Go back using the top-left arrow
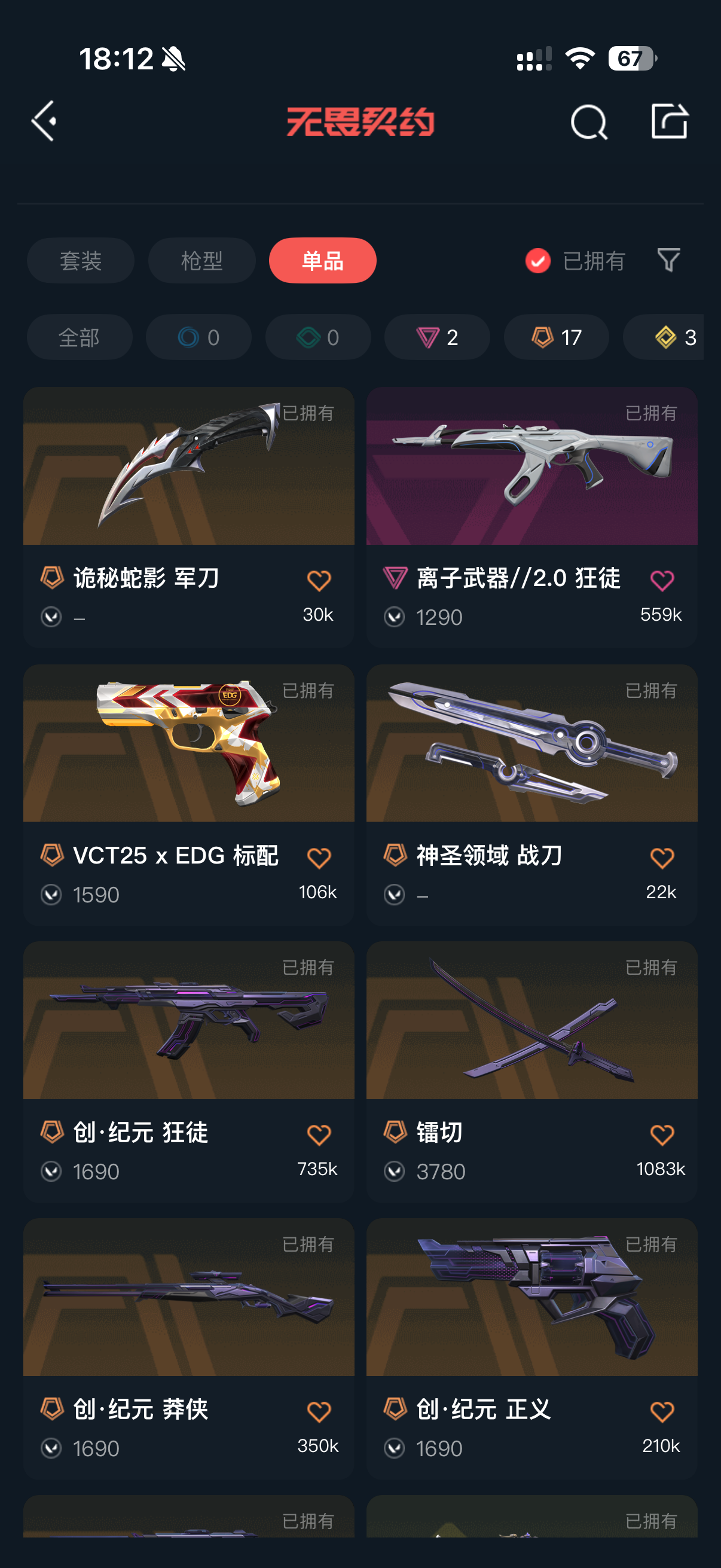 [44, 121]
